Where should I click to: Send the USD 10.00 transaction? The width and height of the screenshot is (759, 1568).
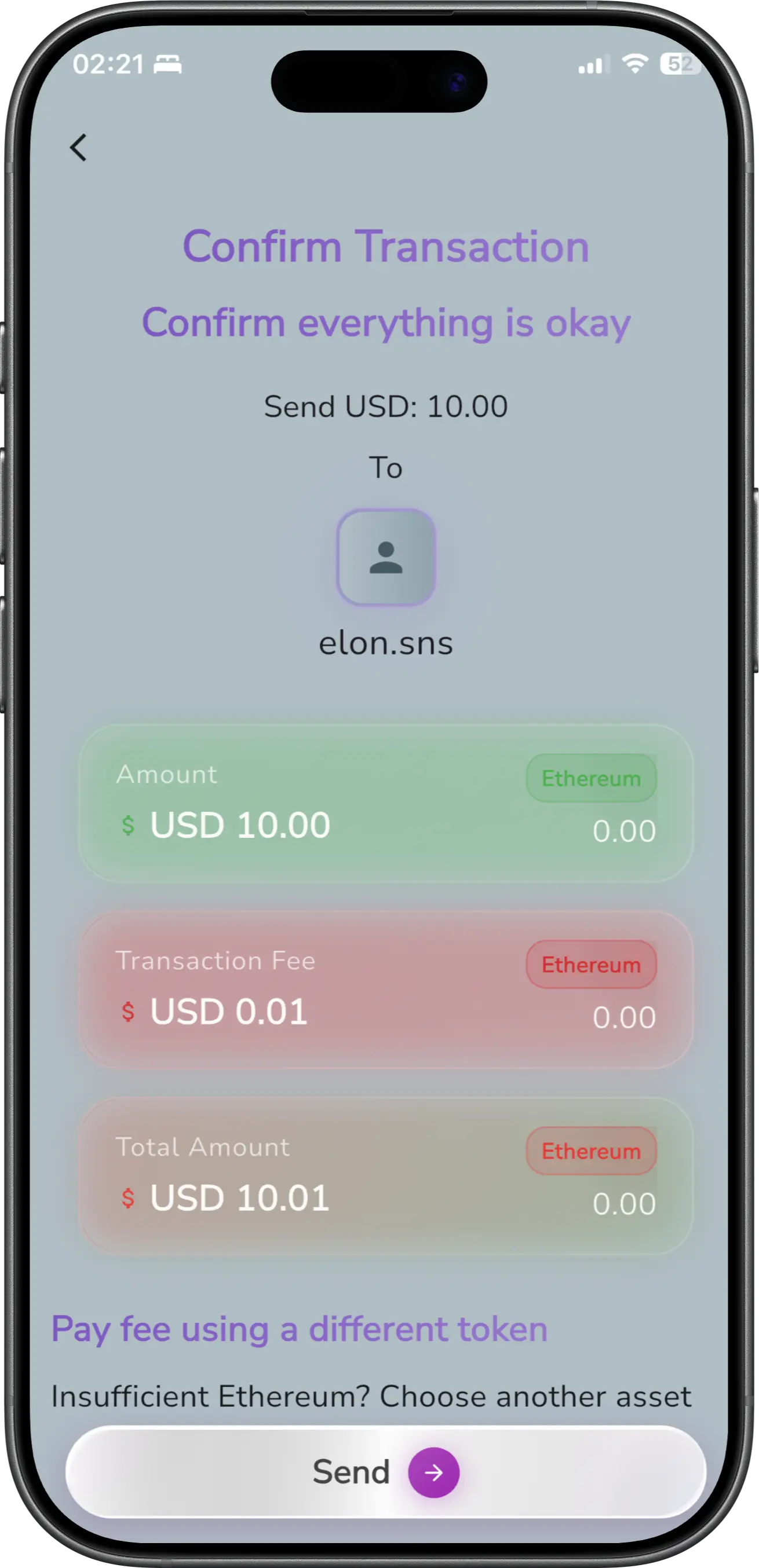pyautogui.click(x=385, y=1472)
